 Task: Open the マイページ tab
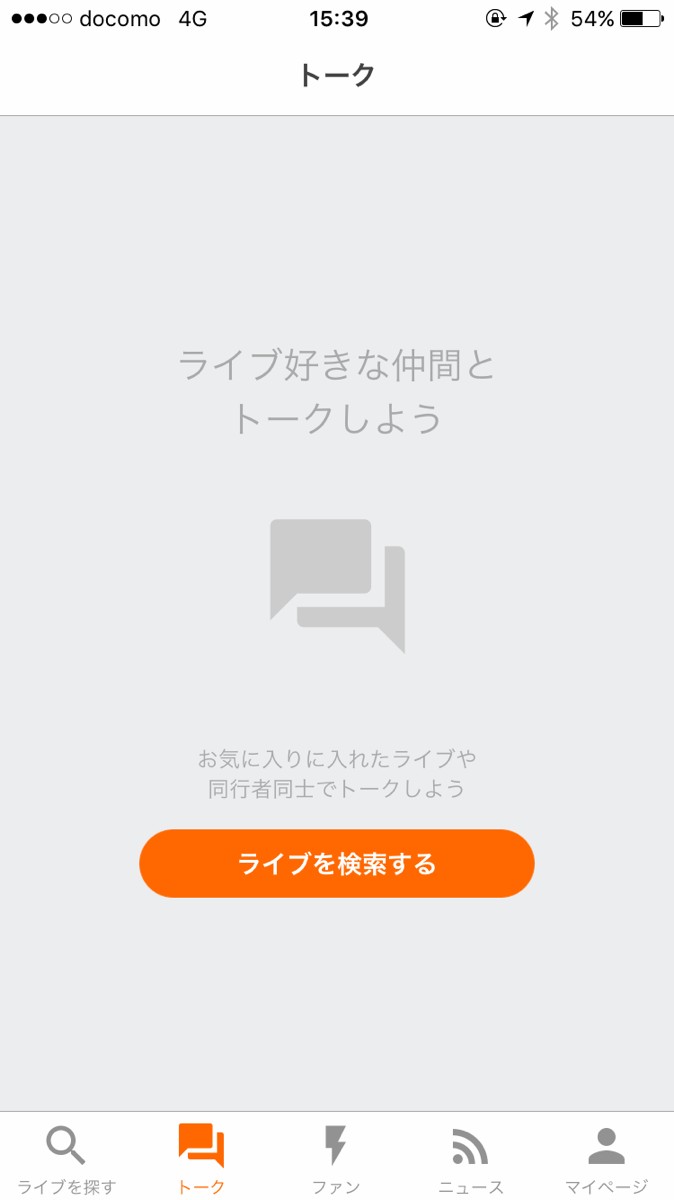click(x=606, y=1158)
